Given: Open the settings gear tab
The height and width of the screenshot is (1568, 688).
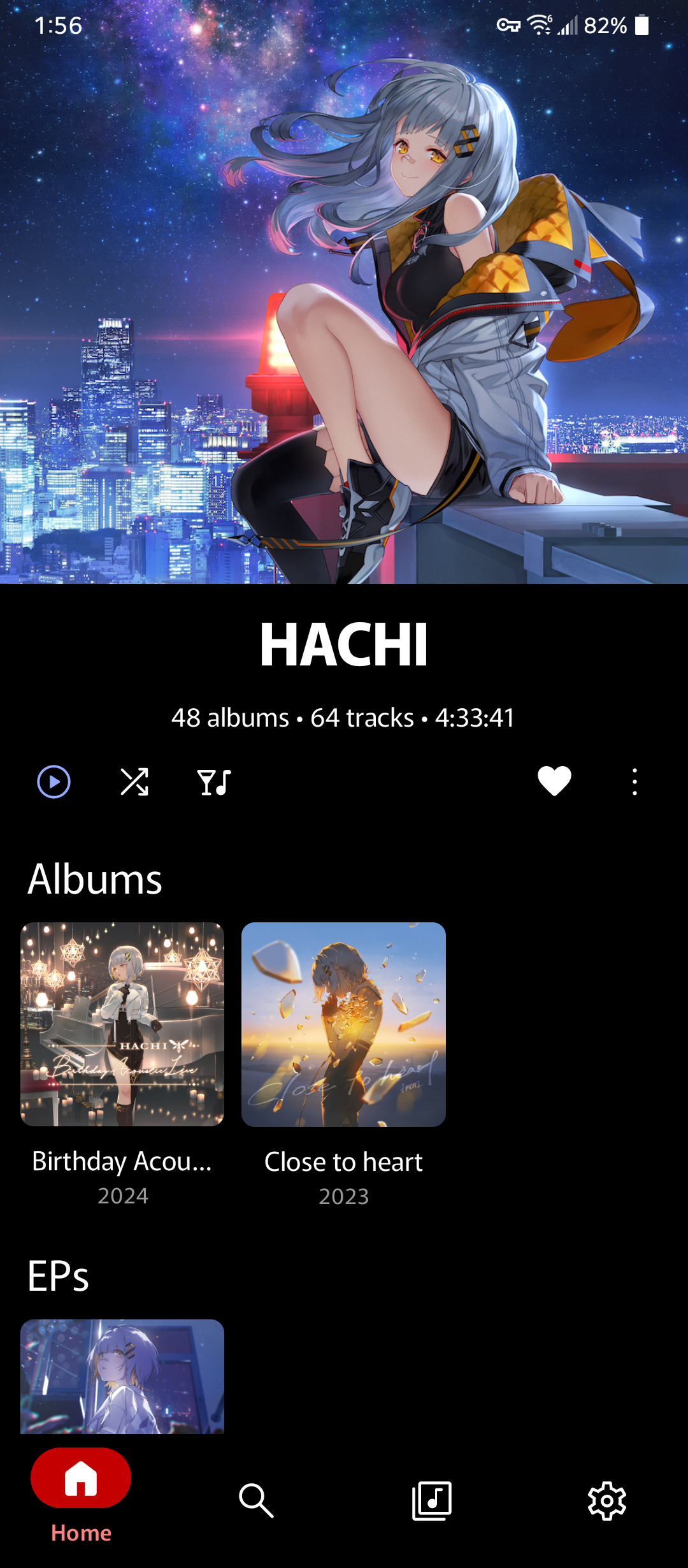Looking at the screenshot, I should click(x=606, y=1500).
